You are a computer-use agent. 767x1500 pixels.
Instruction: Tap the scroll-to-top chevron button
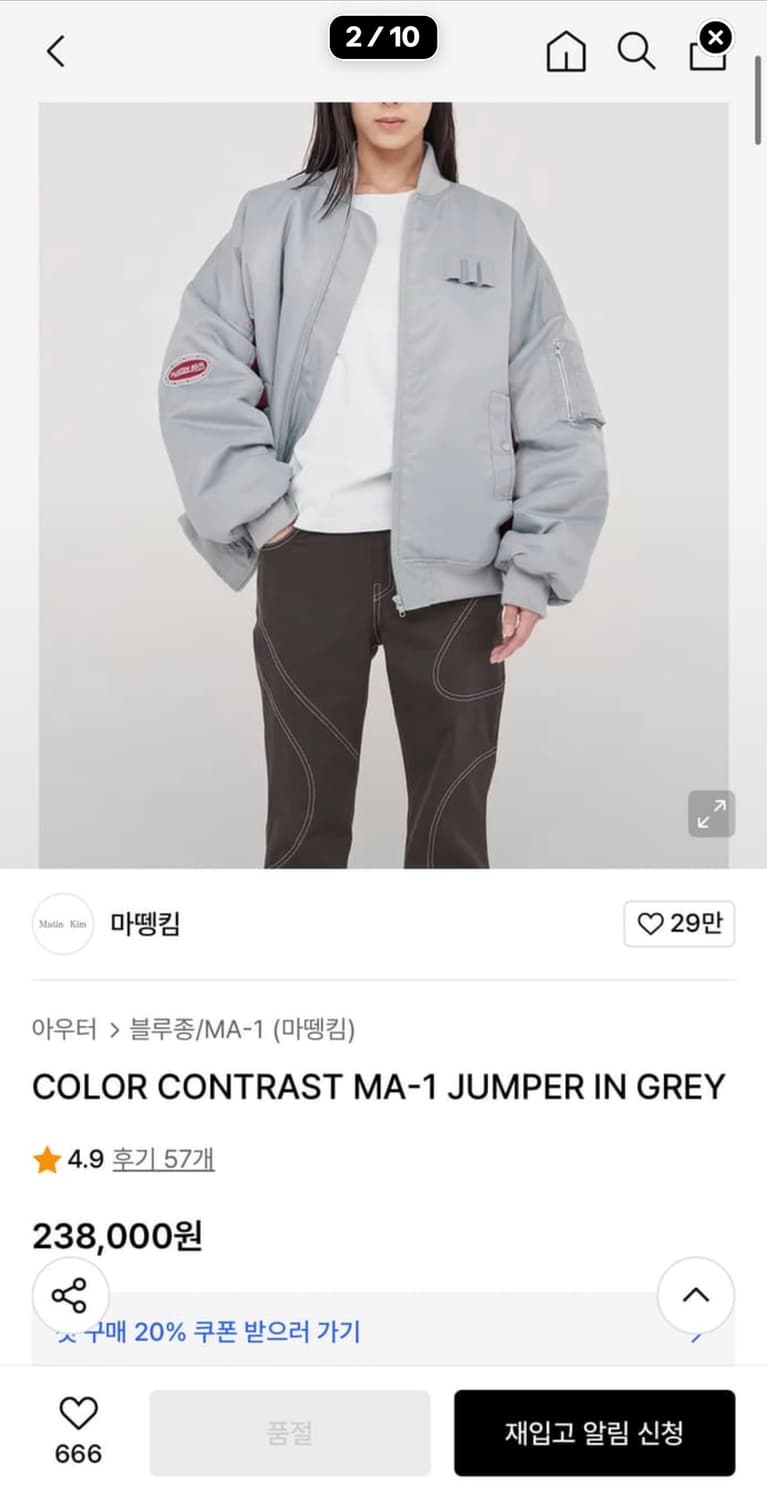[x=696, y=1295]
